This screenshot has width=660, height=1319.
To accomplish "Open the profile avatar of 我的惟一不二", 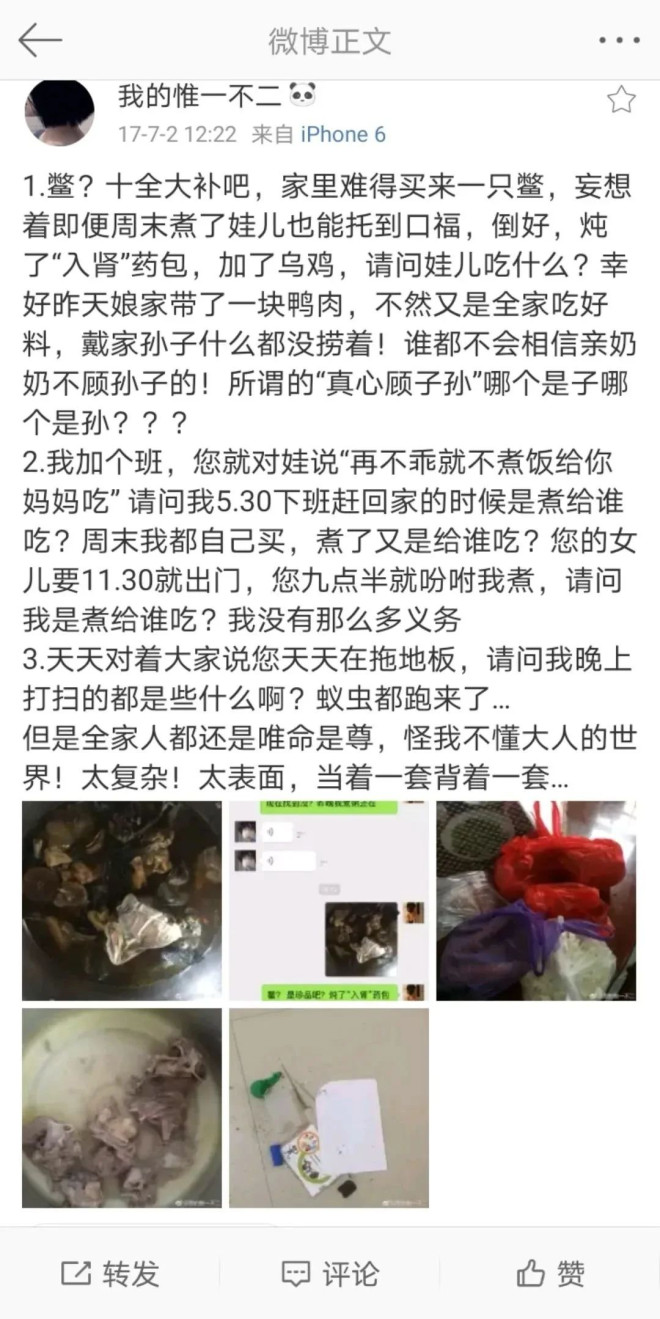I will pos(59,113).
